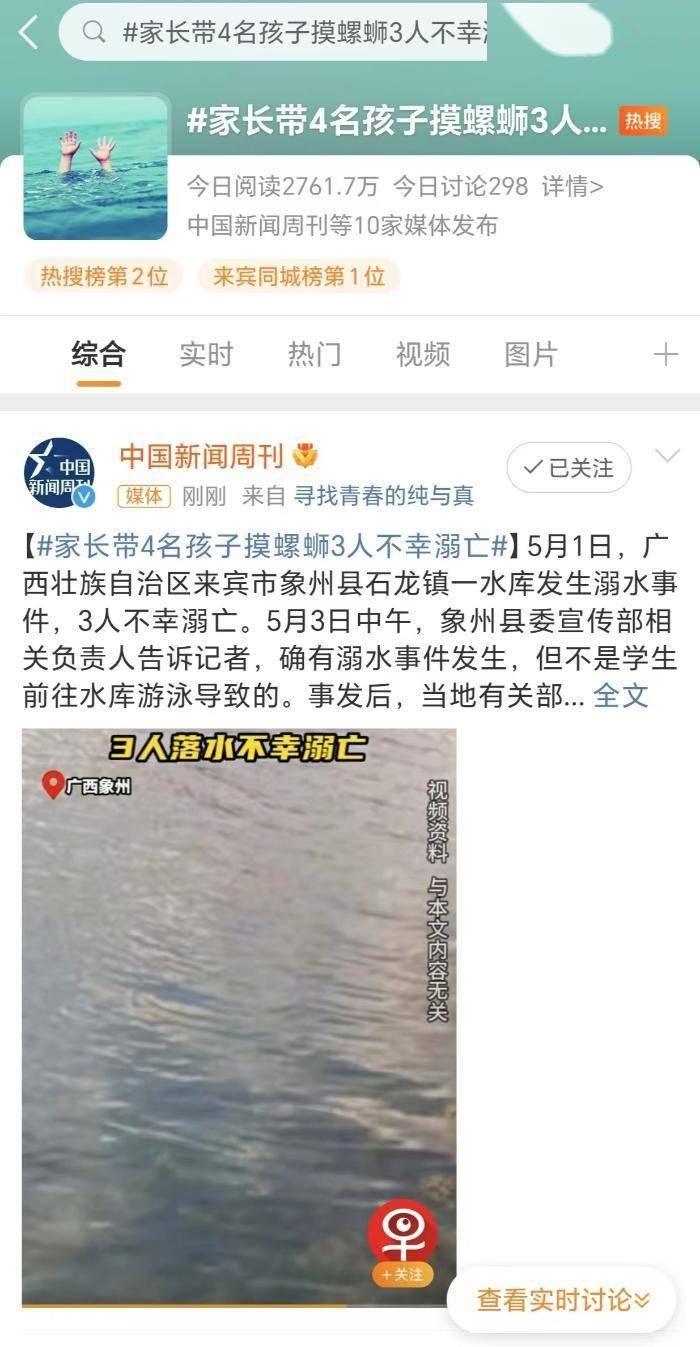Screen dimensions: 700x1347
Task: Expand the post options chevron
Action: coord(667,457)
